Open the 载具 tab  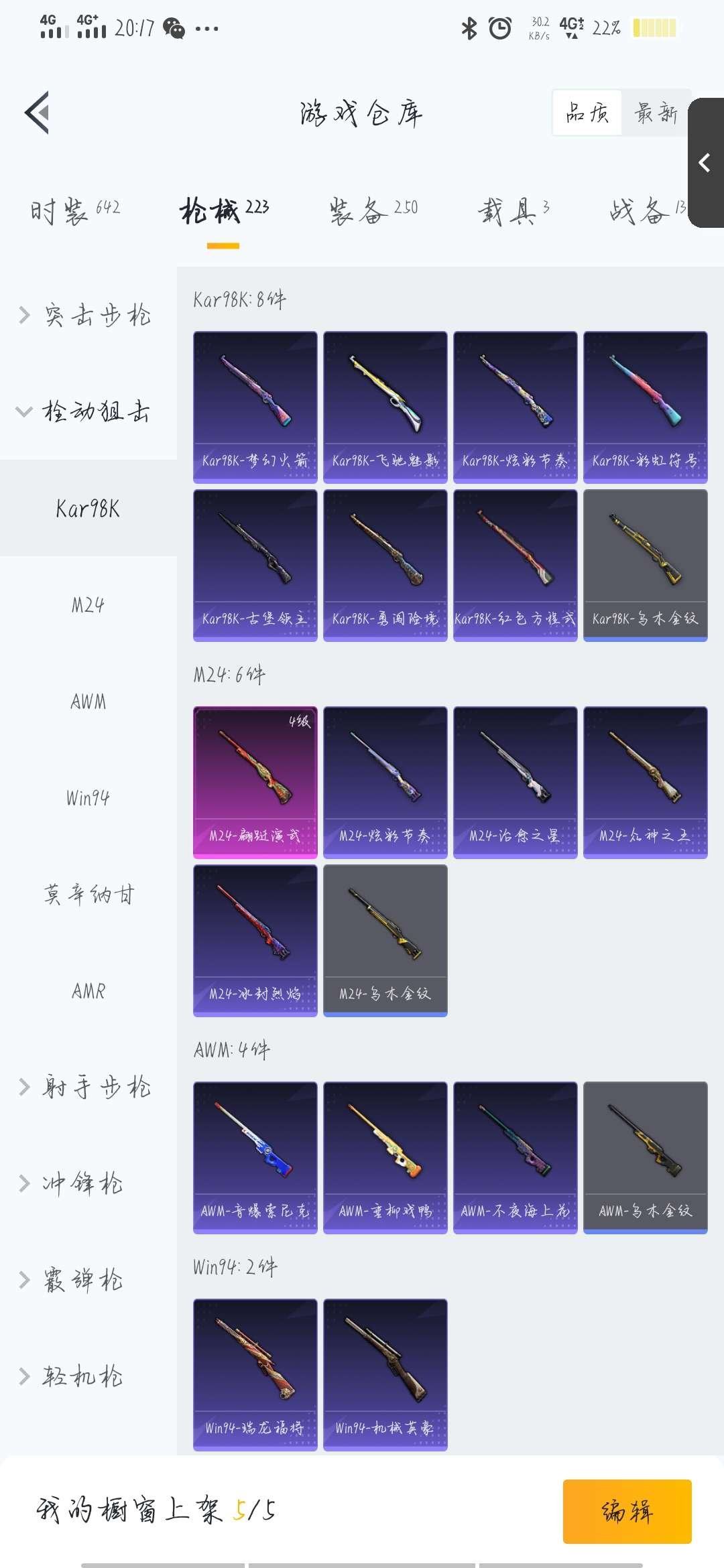tap(513, 210)
